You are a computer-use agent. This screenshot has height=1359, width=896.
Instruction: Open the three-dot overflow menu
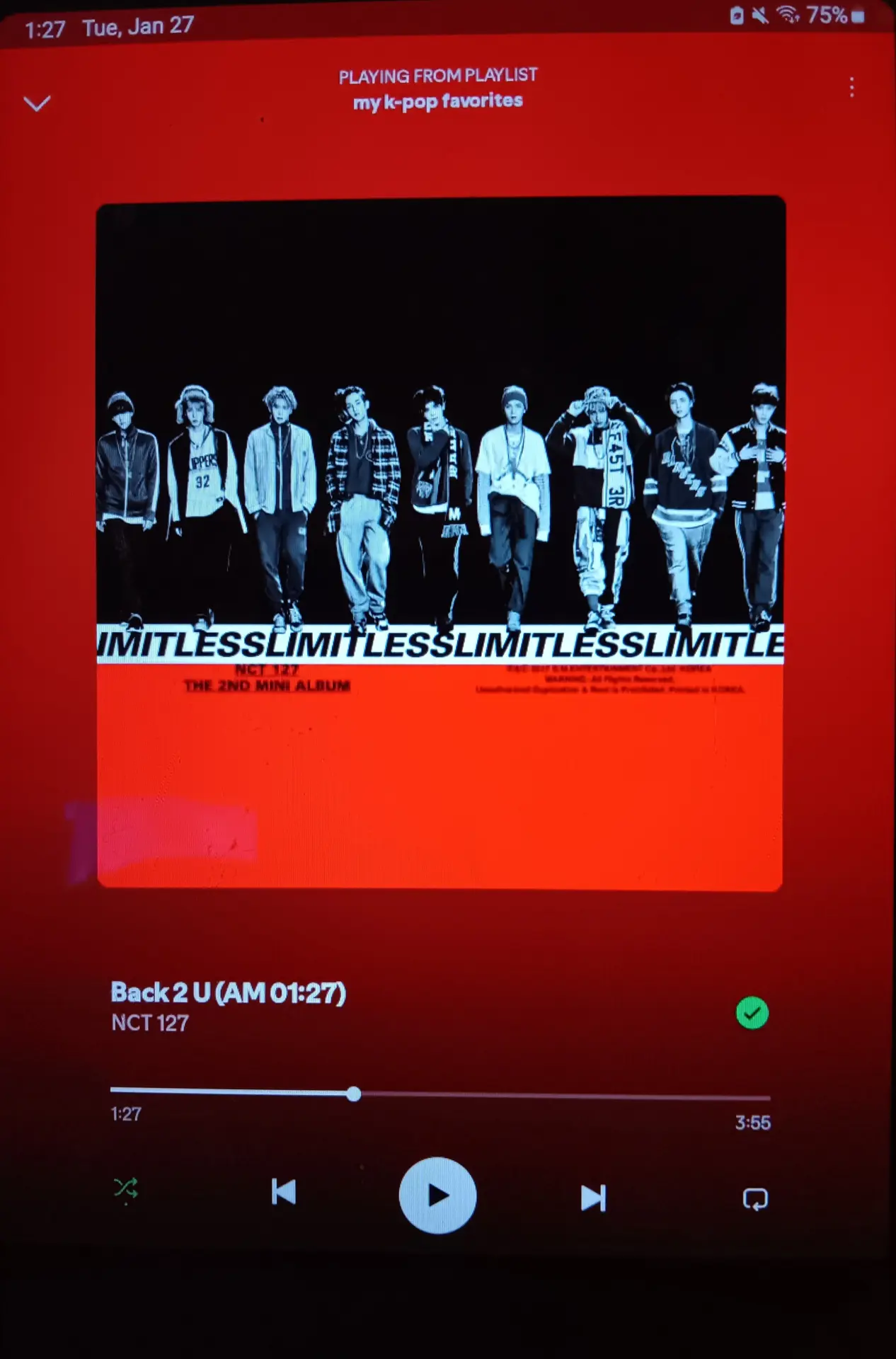(851, 87)
